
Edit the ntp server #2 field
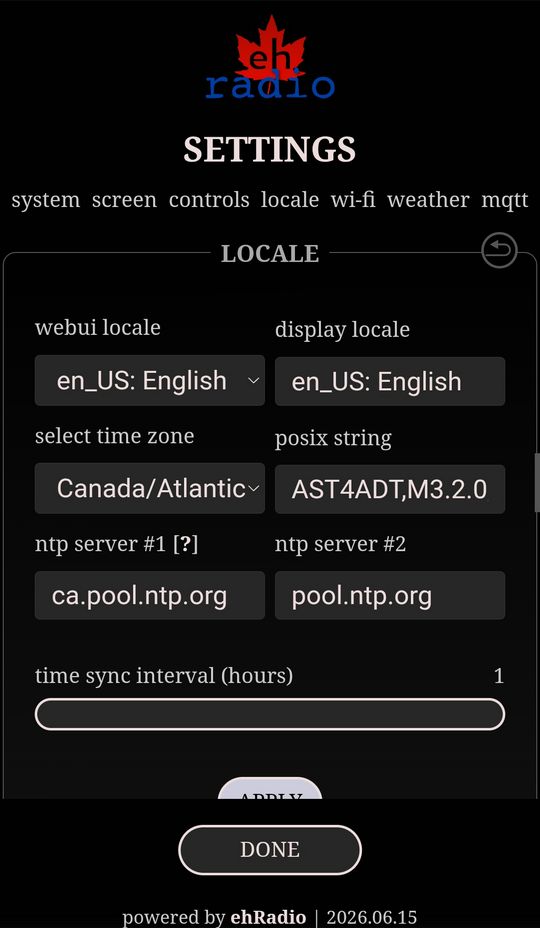tap(390, 595)
